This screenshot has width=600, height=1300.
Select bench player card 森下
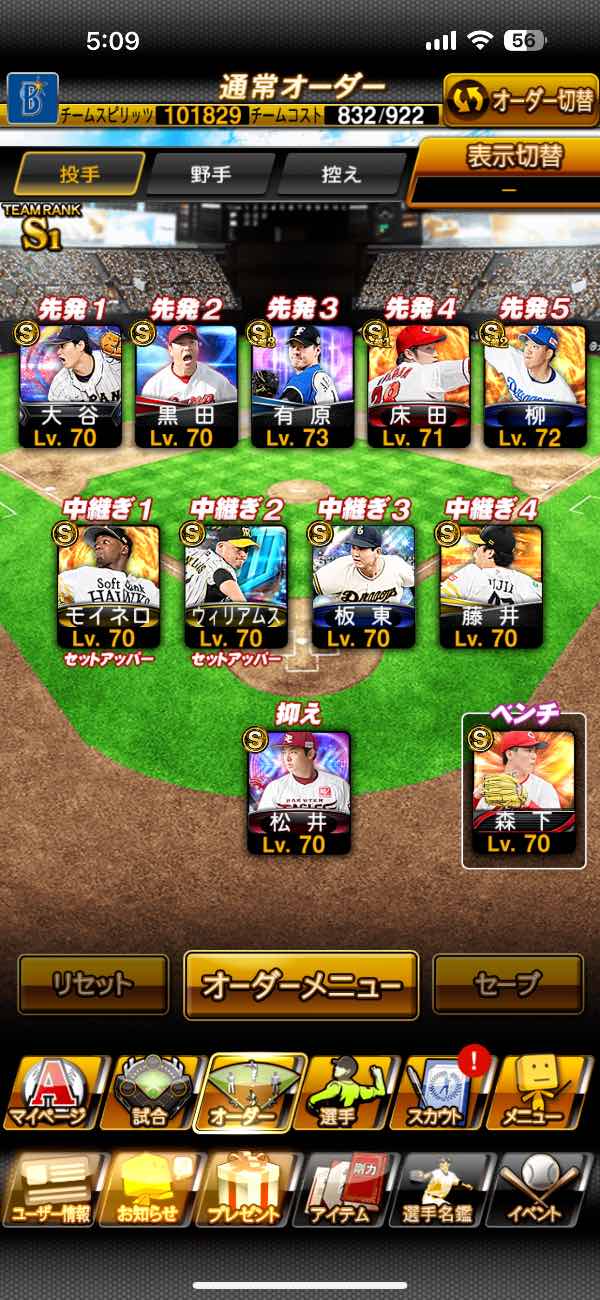(523, 792)
